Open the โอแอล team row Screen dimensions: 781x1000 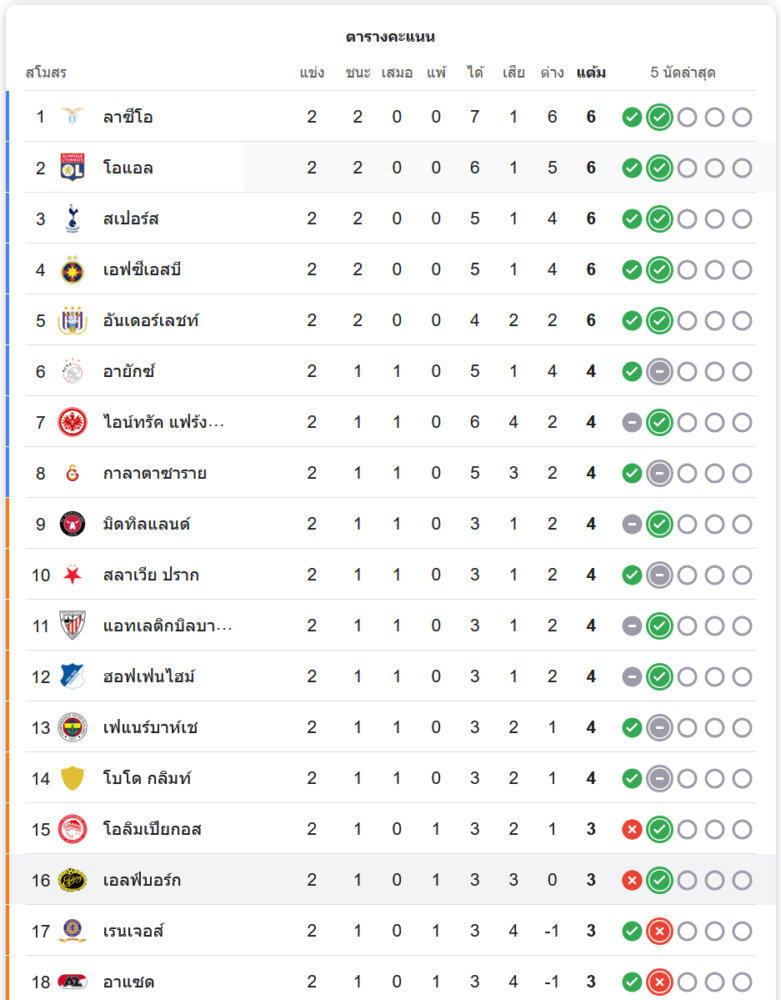pyautogui.click(x=128, y=168)
